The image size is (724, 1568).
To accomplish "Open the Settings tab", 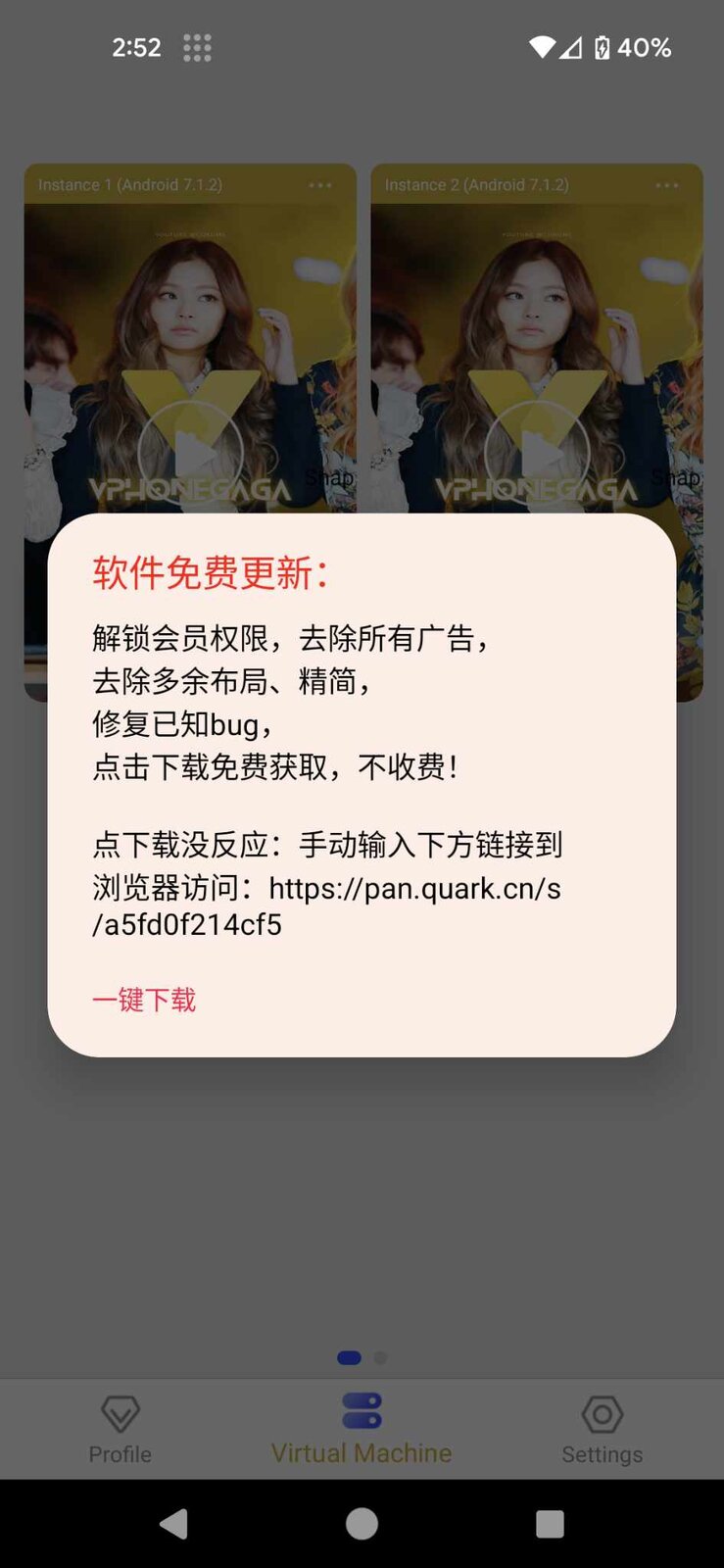I will click(602, 1430).
